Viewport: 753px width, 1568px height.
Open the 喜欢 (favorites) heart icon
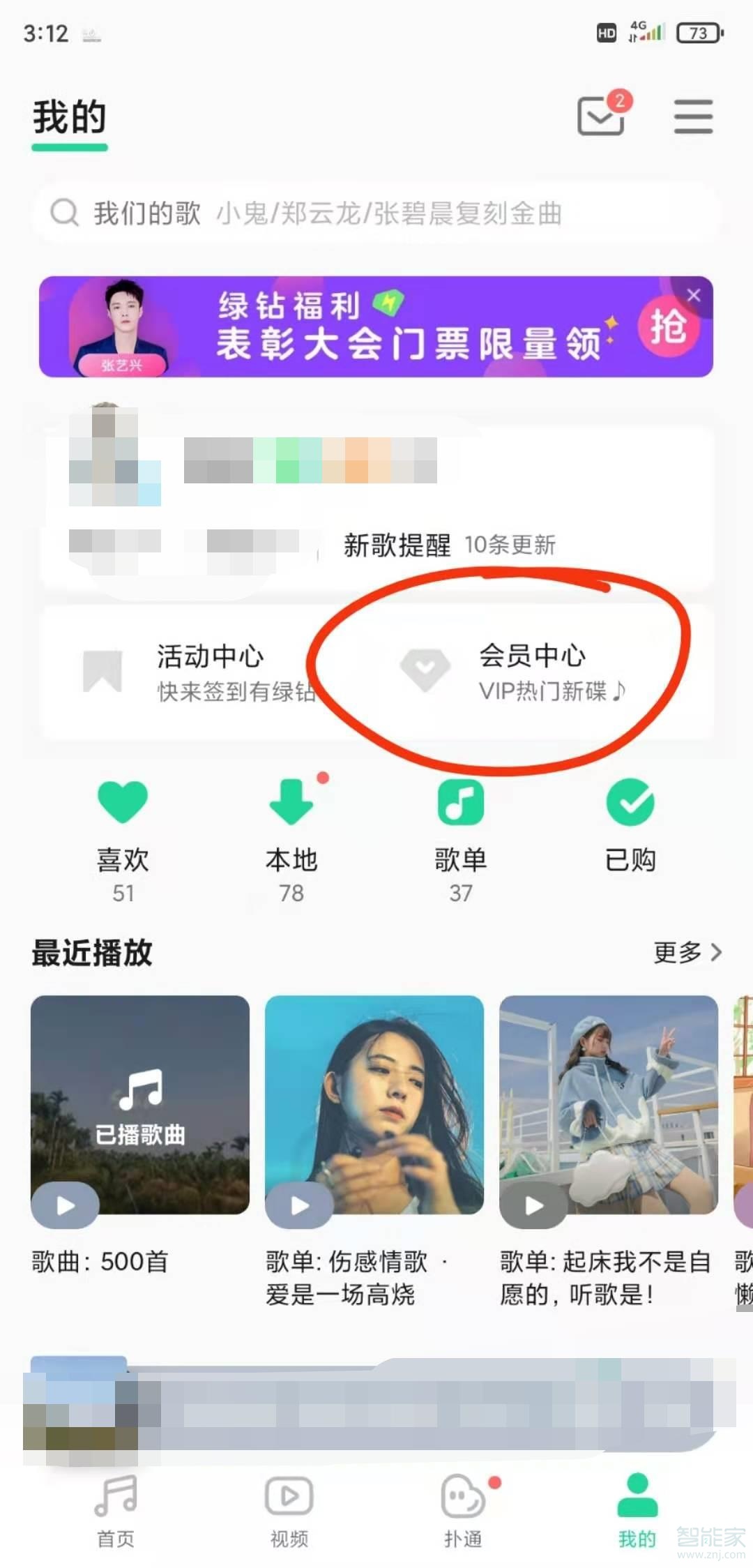123,801
